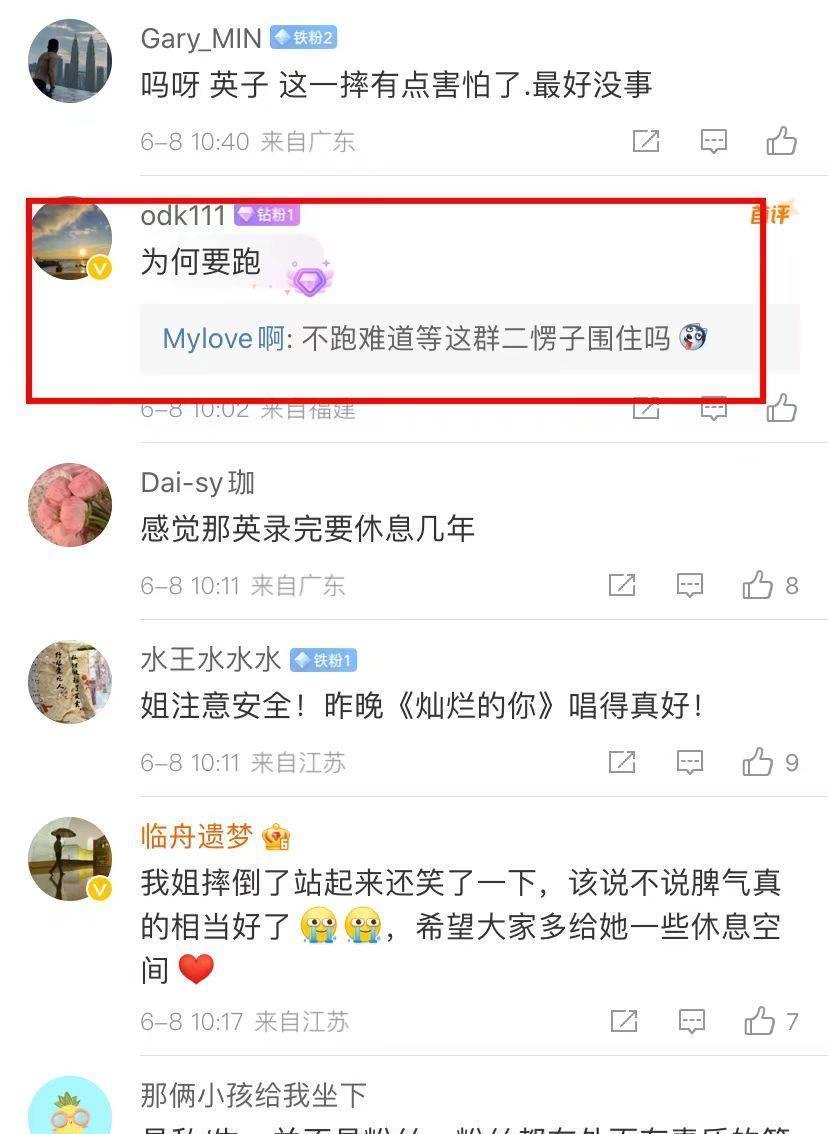Image resolution: width=828 pixels, height=1134 pixels.
Task: Open 水王水水水's profile avatar
Action: 70,682
